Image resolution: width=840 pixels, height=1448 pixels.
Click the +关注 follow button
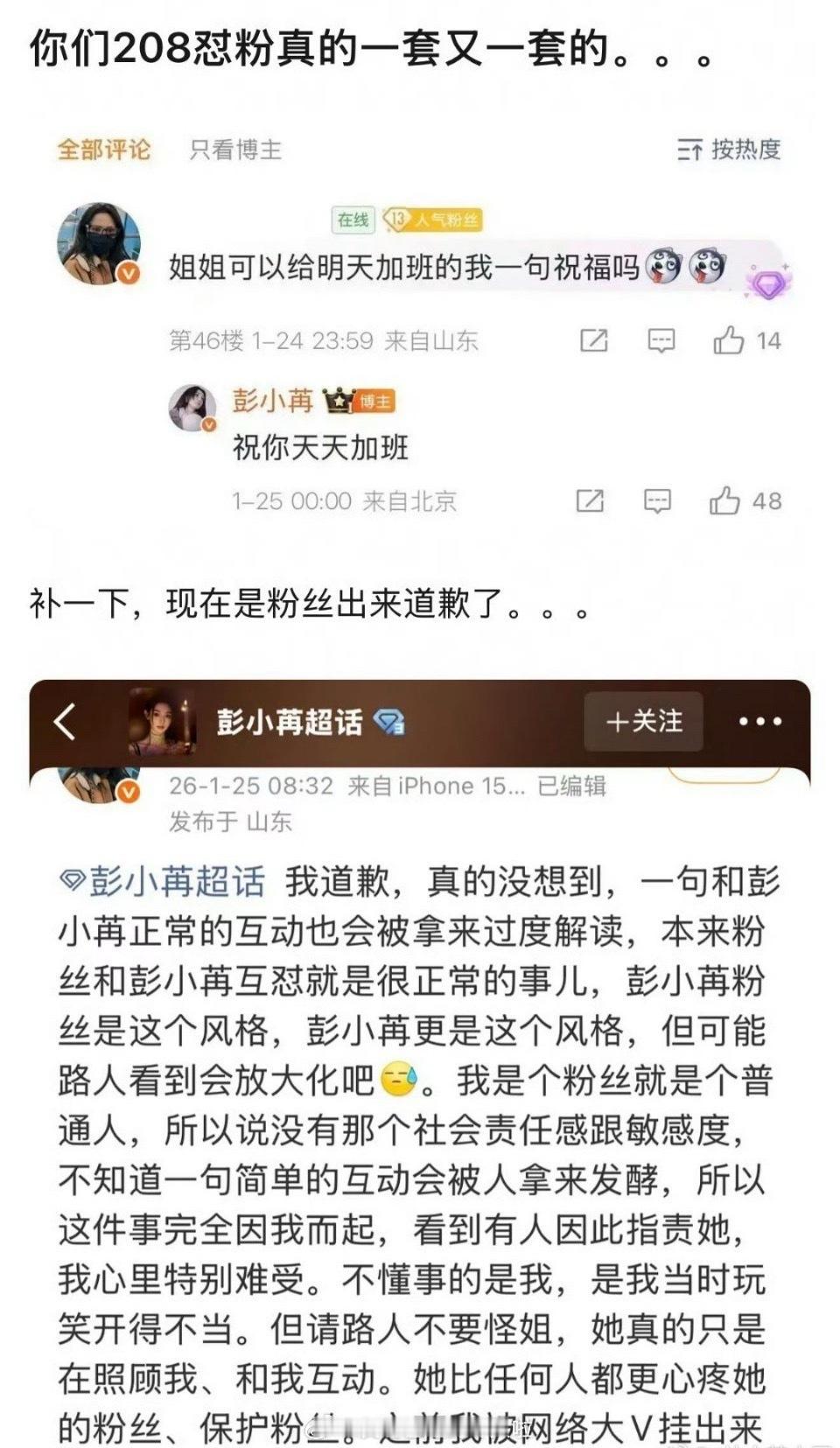pyautogui.click(x=643, y=723)
